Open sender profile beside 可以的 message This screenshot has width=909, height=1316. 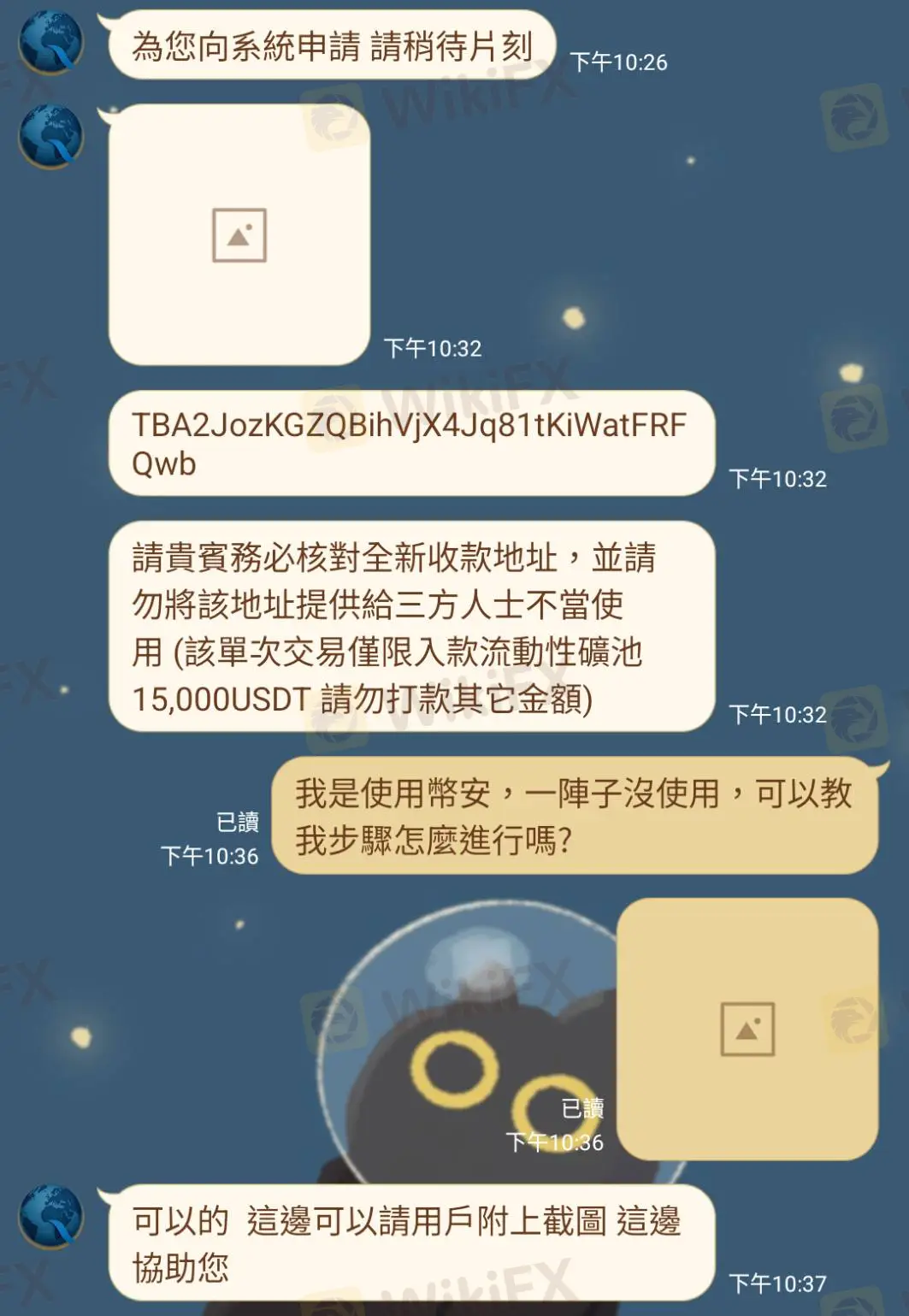[x=51, y=1216]
